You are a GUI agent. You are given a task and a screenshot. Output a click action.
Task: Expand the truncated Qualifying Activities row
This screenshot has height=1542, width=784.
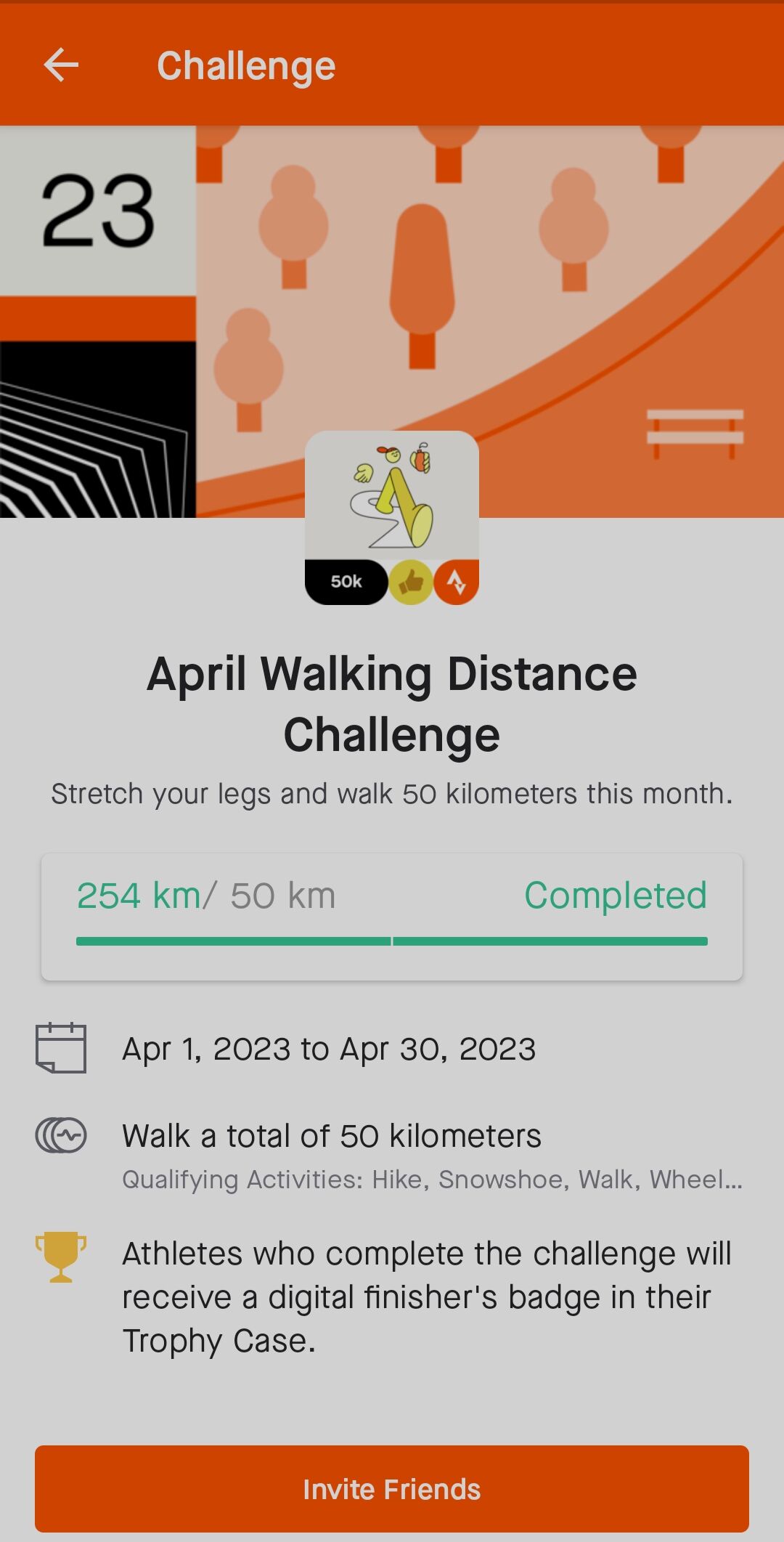432,1179
